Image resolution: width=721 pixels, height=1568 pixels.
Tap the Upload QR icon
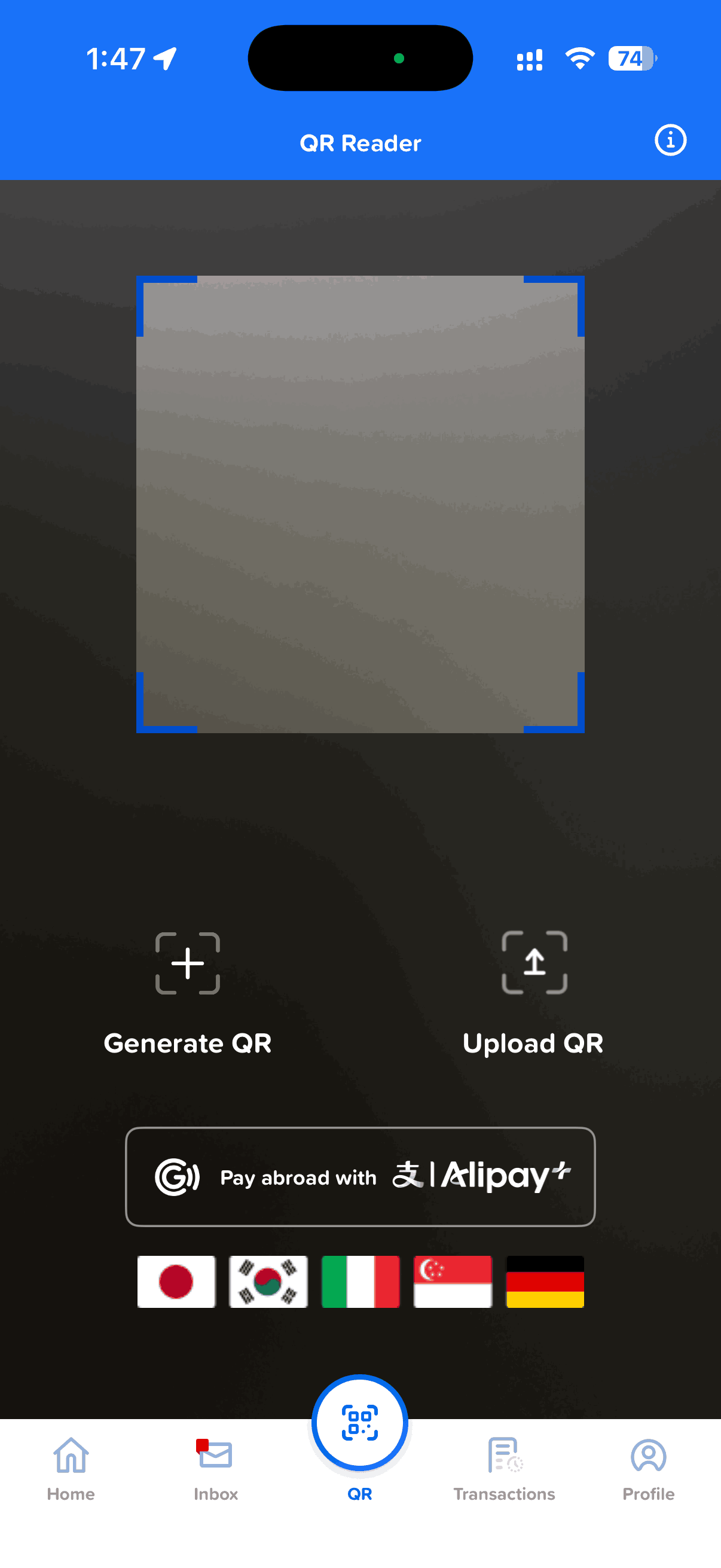pos(534,963)
